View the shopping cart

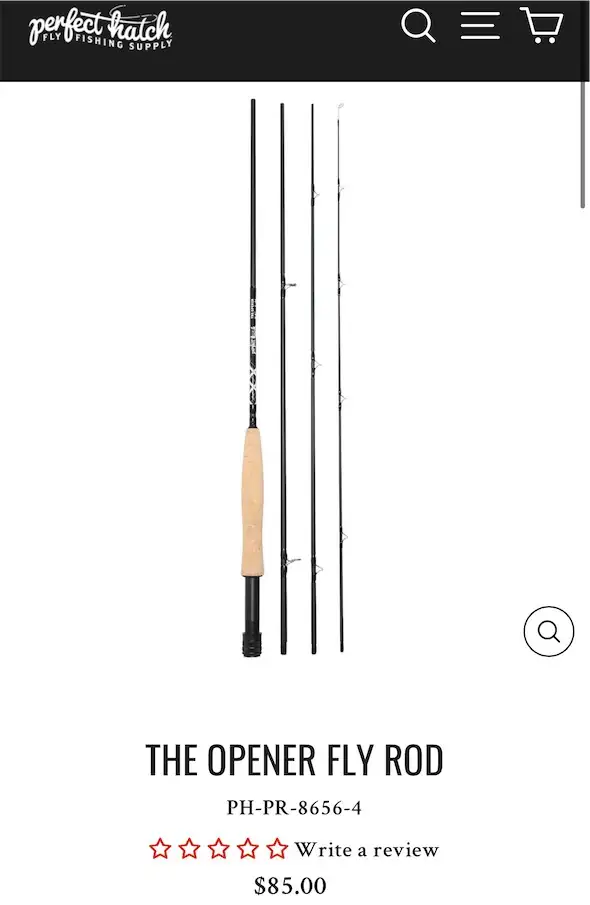pos(542,25)
